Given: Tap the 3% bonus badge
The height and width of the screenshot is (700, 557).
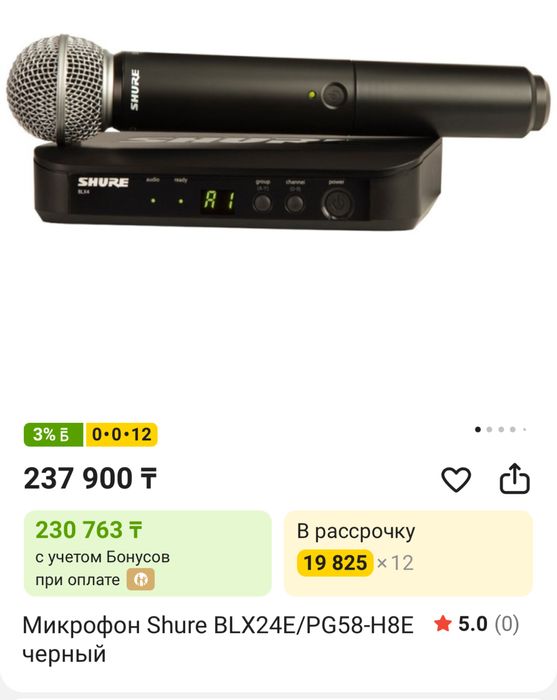Looking at the screenshot, I should tap(53, 434).
